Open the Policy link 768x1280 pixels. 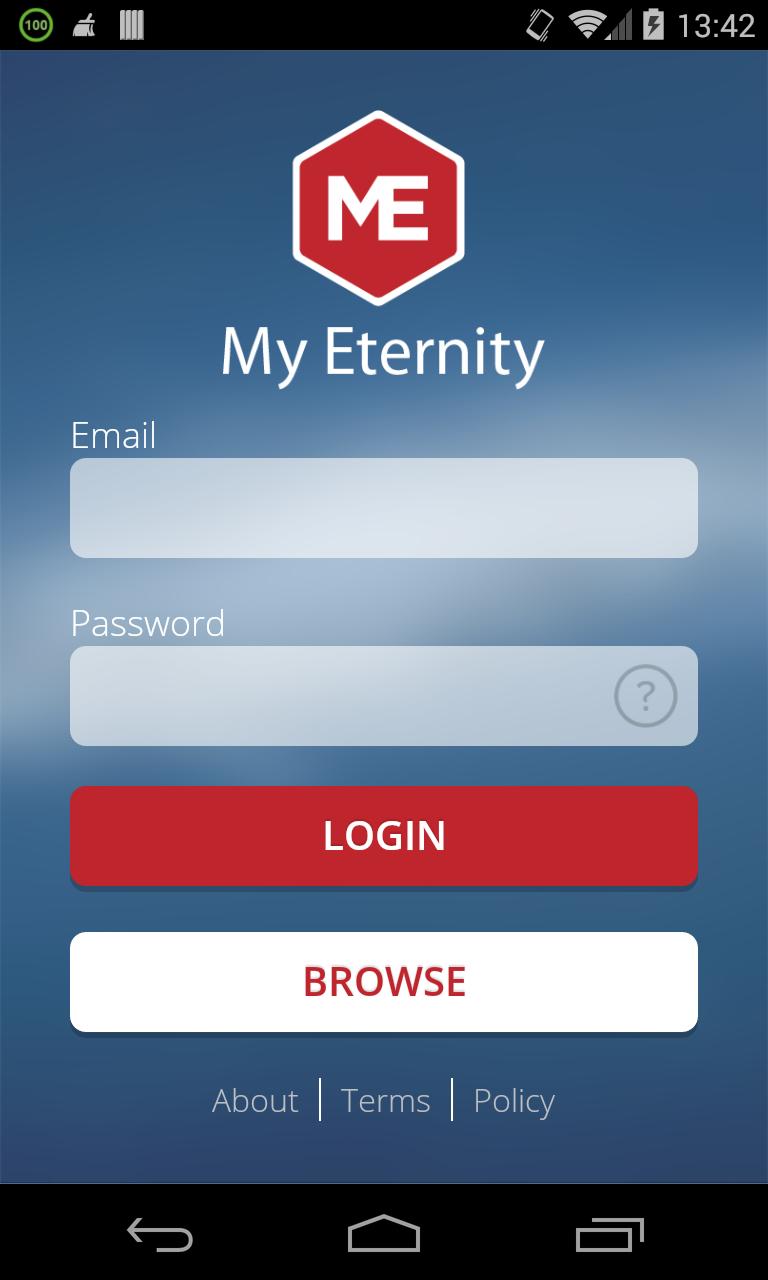click(x=513, y=1100)
